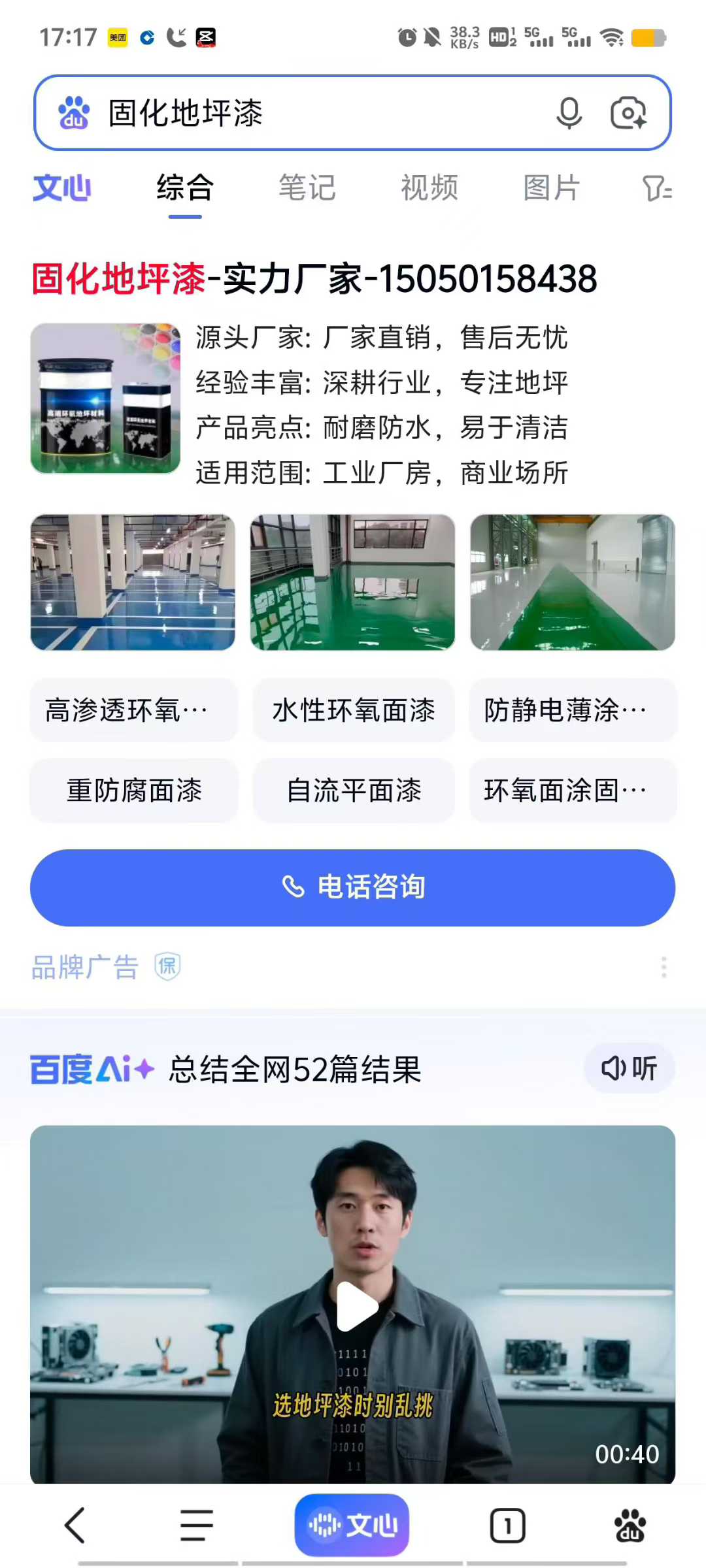The image size is (706, 1568).
Task: Open camera image search
Action: (x=628, y=113)
